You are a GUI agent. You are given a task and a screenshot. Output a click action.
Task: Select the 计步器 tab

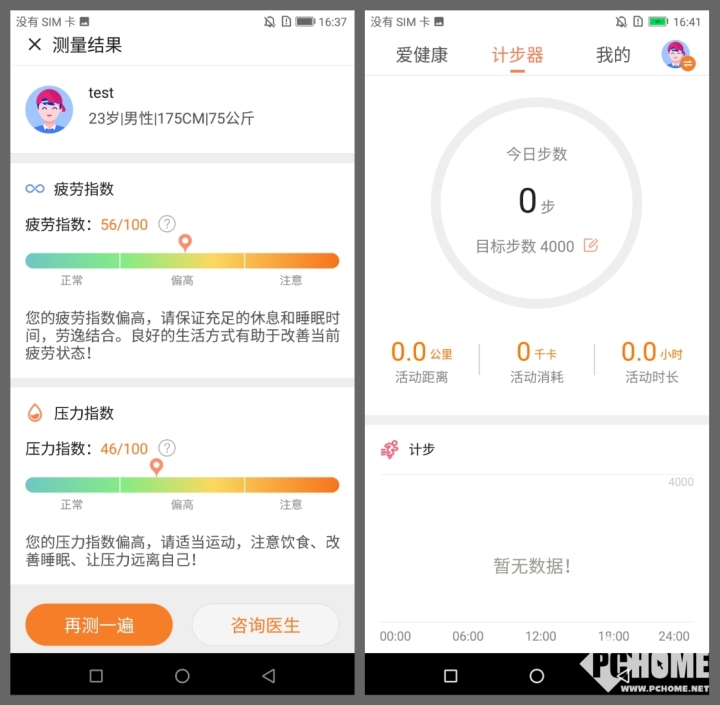[x=517, y=55]
